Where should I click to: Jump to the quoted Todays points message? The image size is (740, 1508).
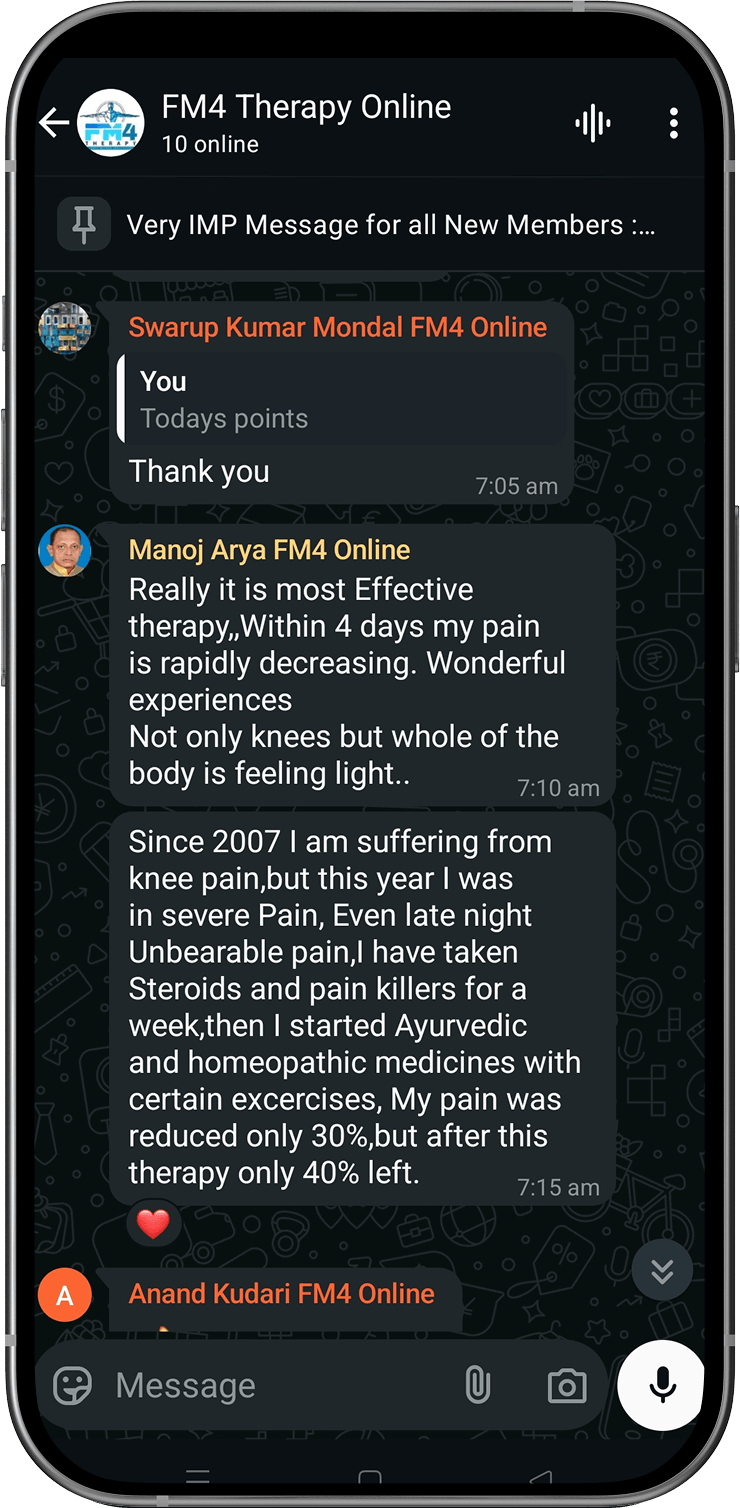pyautogui.click(x=340, y=400)
